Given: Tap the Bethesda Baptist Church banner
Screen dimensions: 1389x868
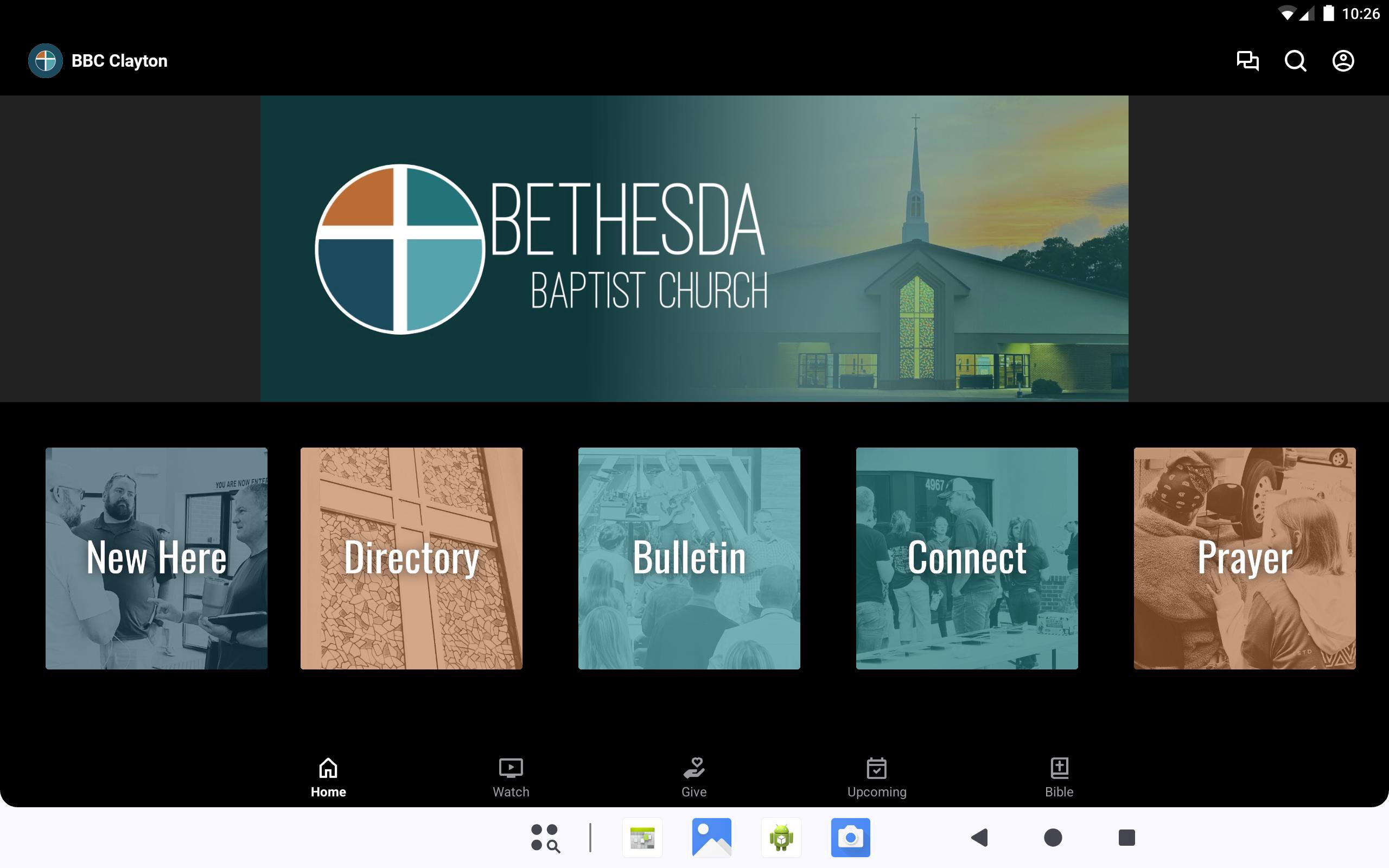Looking at the screenshot, I should click(694, 248).
